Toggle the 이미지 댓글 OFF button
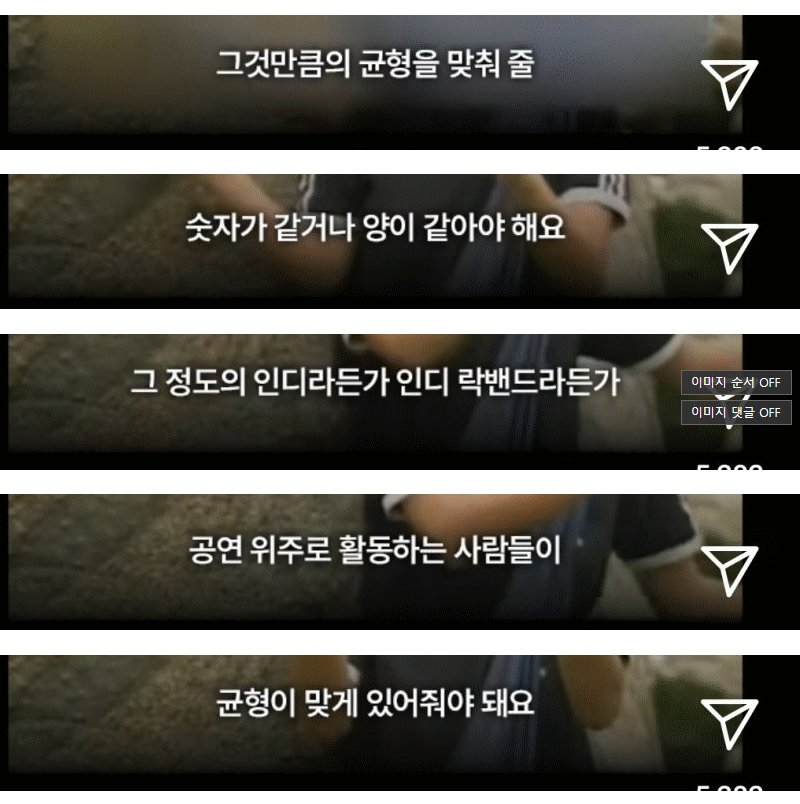 coord(736,412)
